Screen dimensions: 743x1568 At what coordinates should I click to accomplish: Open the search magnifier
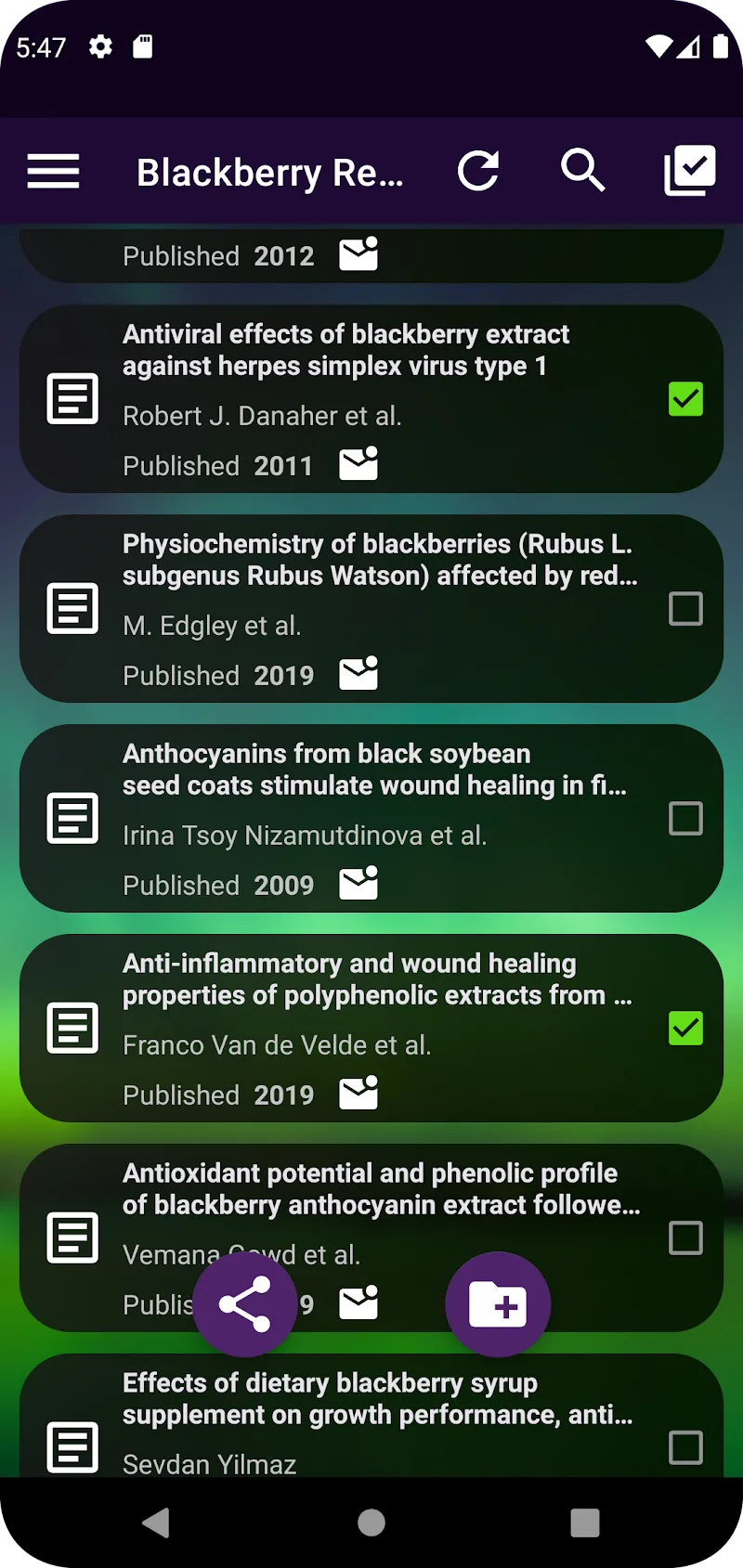582,171
